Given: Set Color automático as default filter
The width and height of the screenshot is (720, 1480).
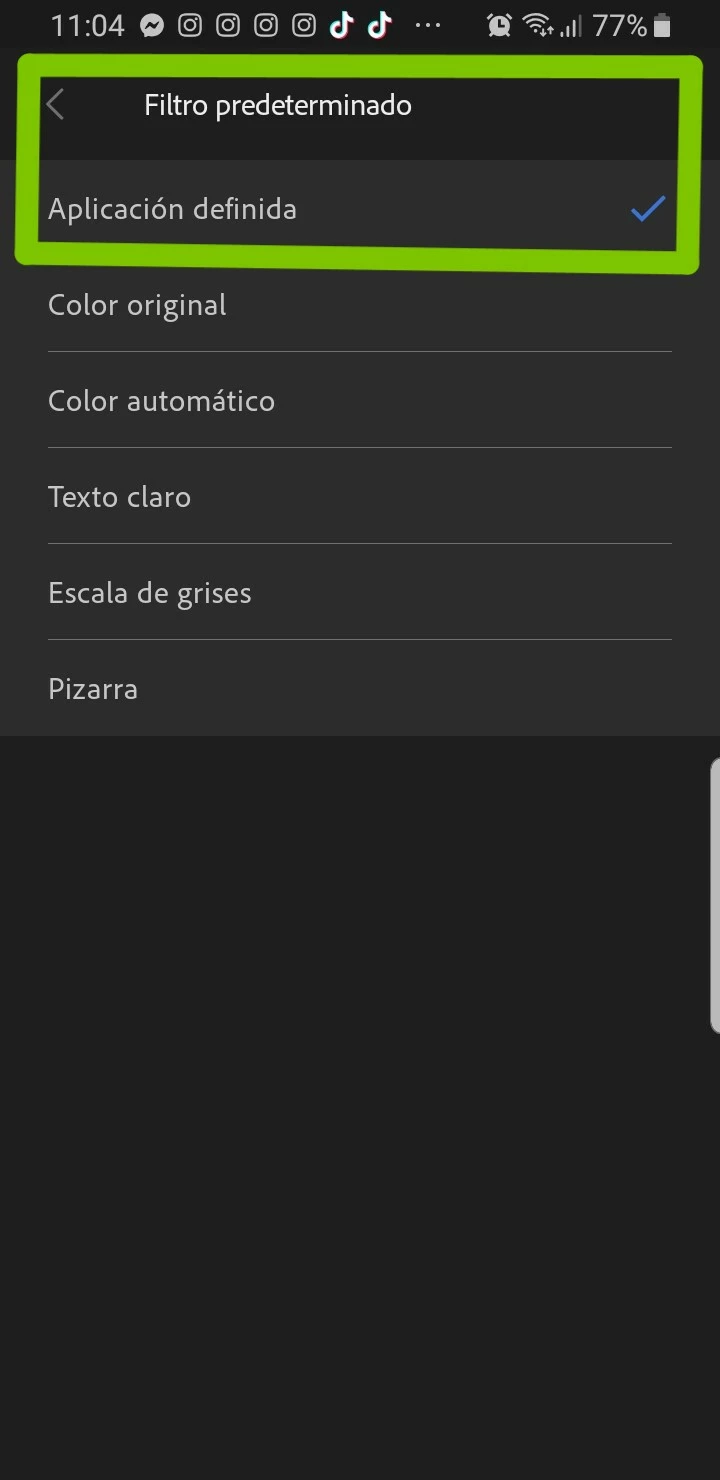Looking at the screenshot, I should click(161, 401).
